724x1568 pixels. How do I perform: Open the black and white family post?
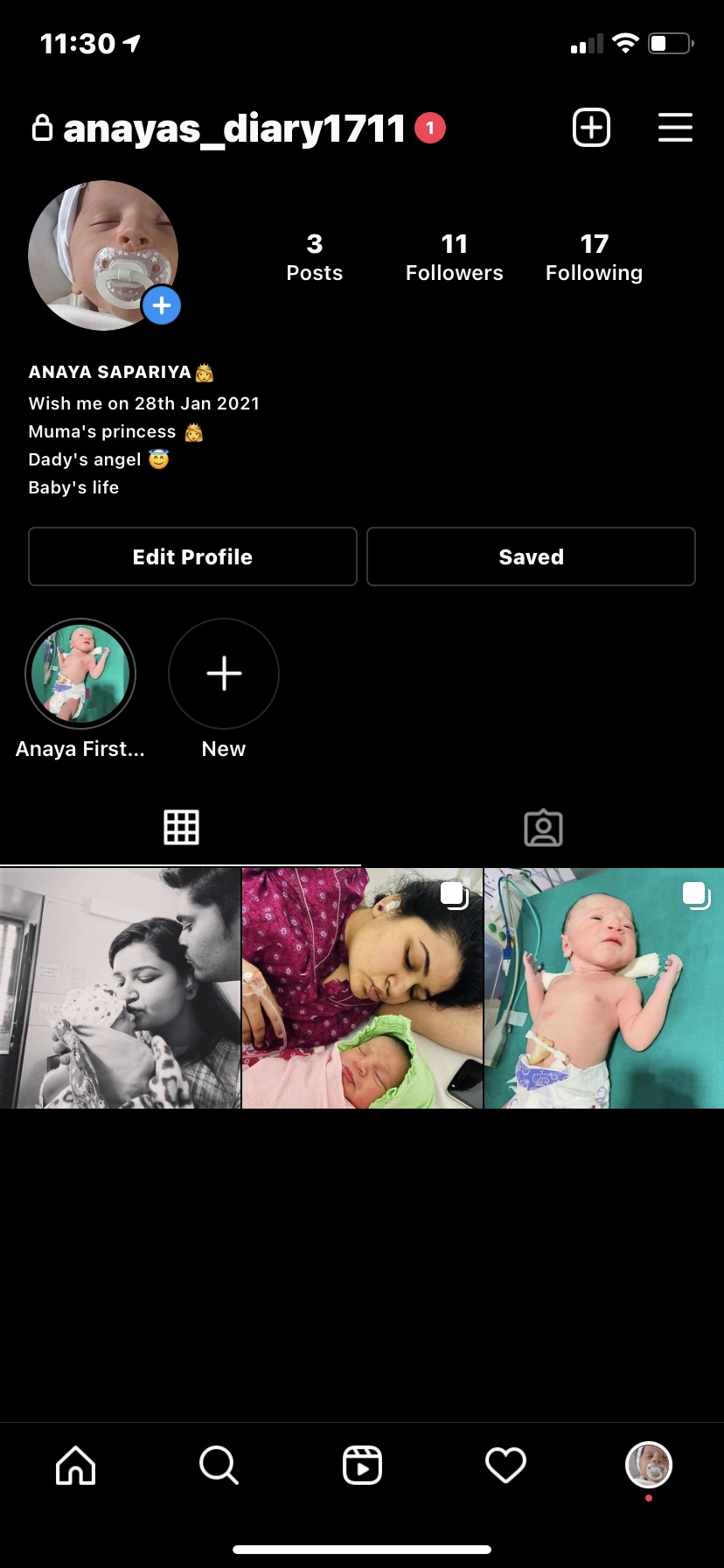120,988
